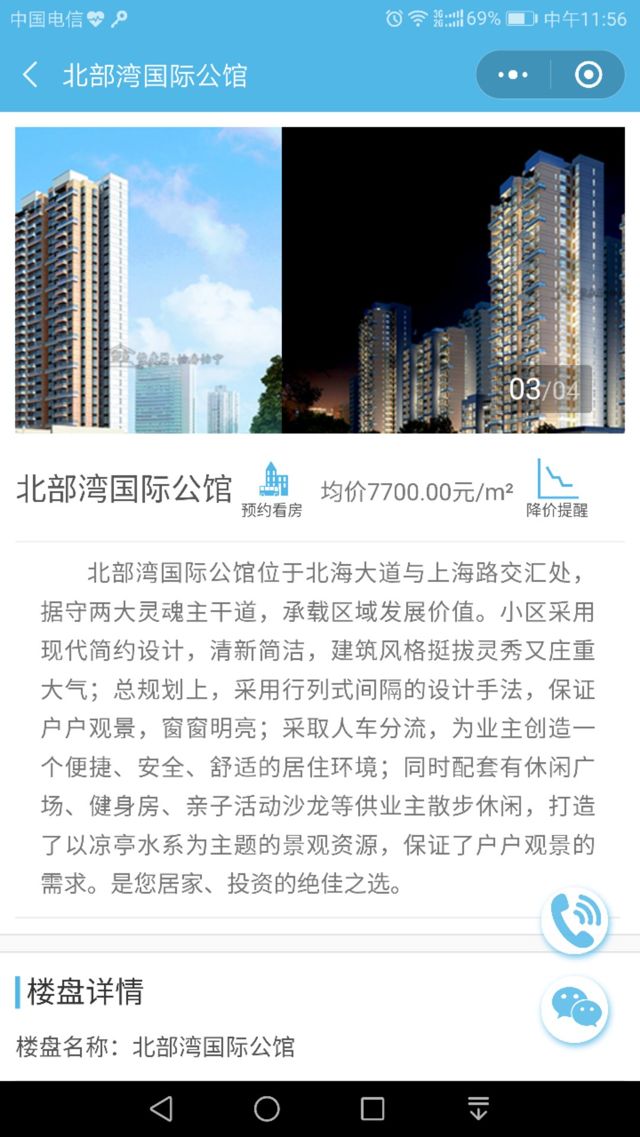Tap the system home button
Viewport: 640px width, 1137px height.
click(267, 1108)
